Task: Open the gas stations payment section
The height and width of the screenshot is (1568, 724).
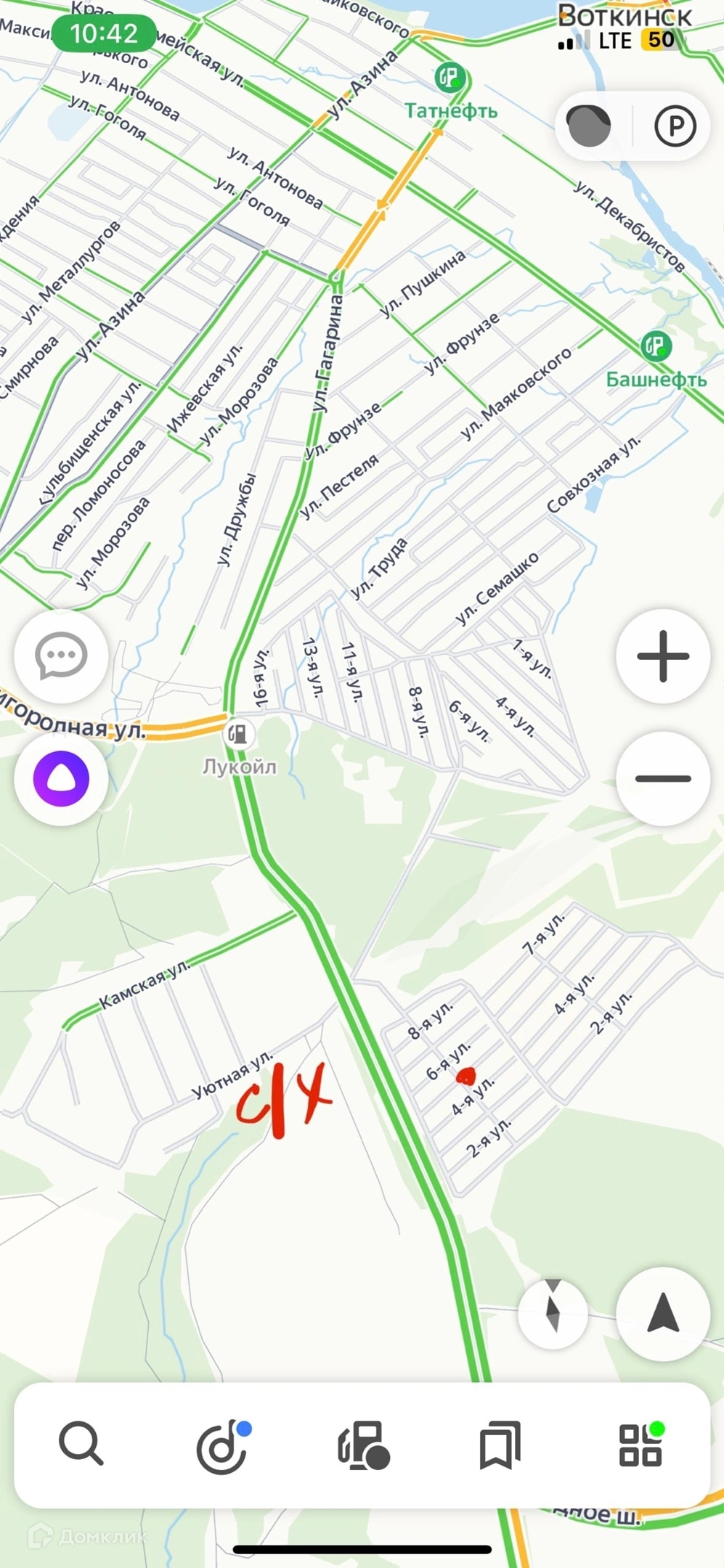Action: tap(362, 1445)
